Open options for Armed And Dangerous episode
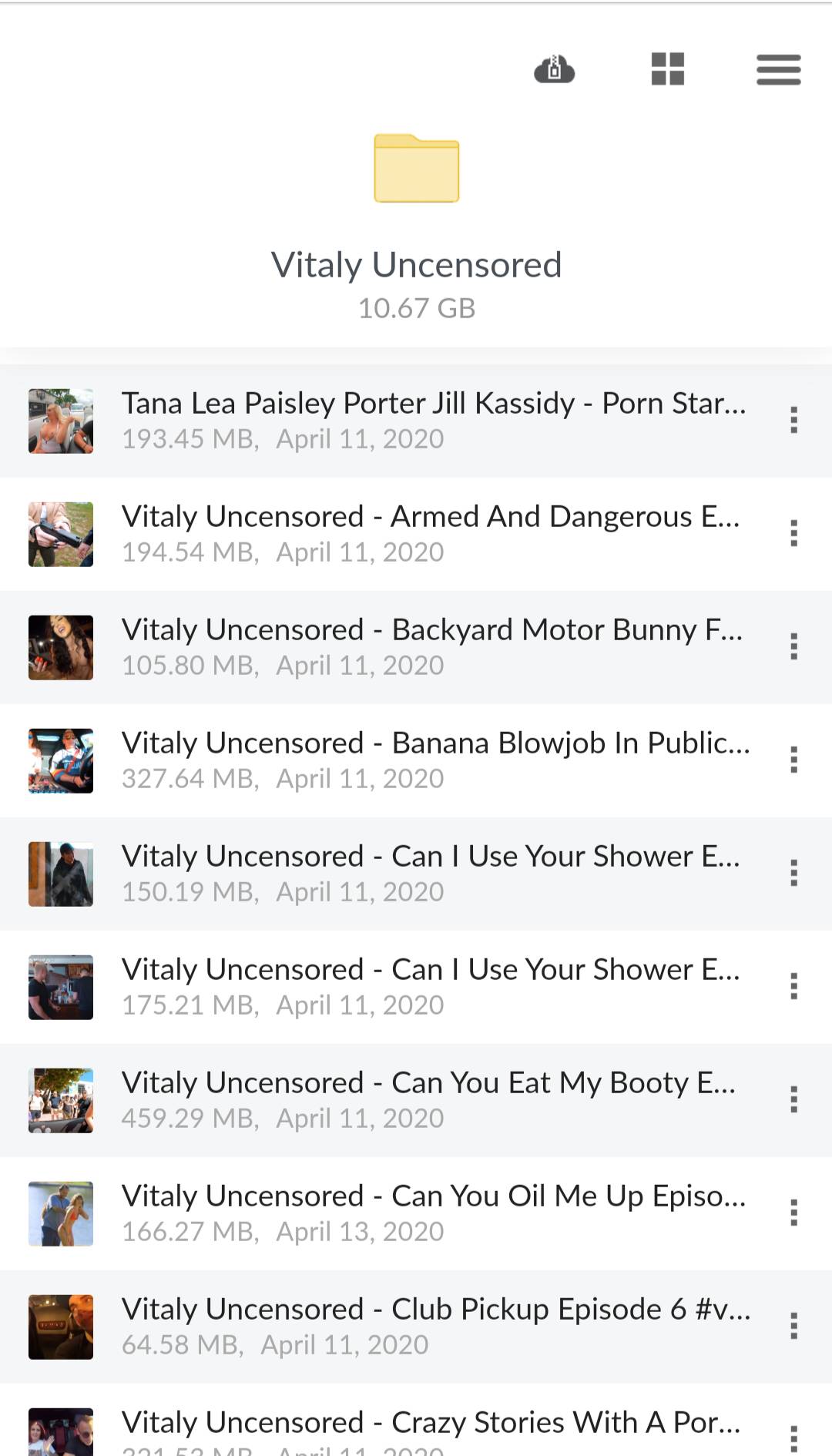832x1456 pixels. click(x=795, y=534)
